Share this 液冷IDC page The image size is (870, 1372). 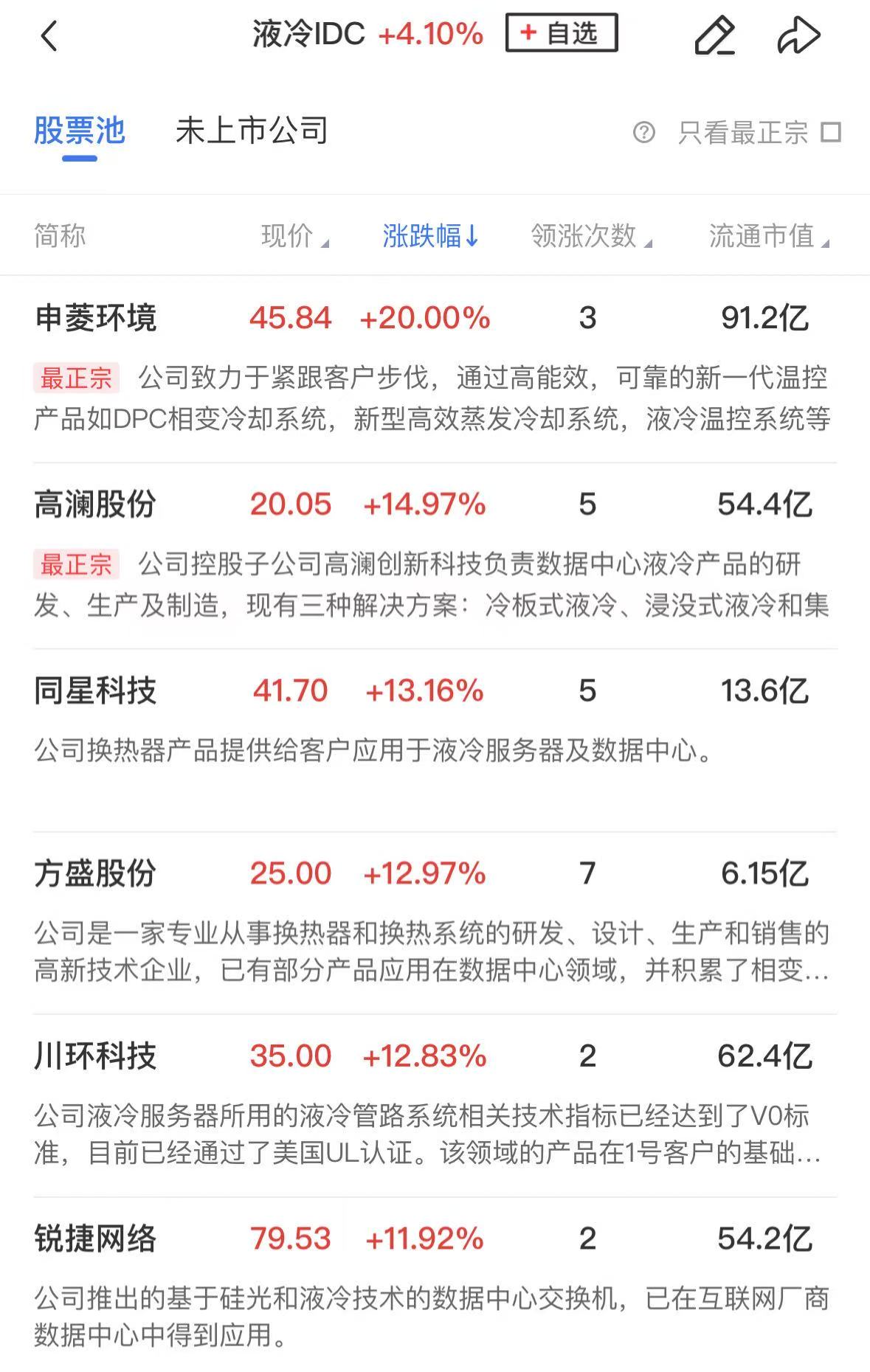[798, 35]
